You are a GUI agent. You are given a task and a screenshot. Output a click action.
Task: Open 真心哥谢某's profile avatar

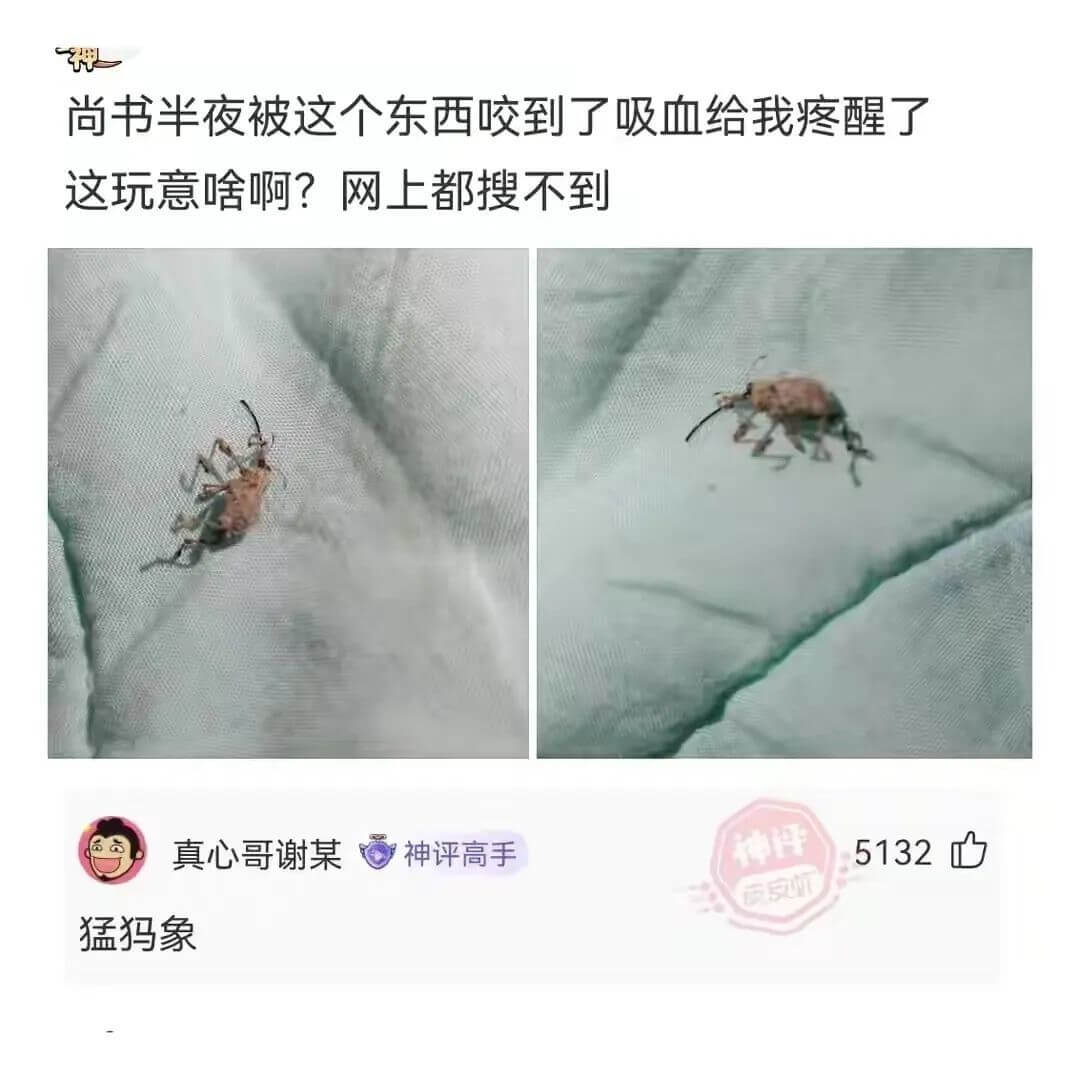(111, 851)
